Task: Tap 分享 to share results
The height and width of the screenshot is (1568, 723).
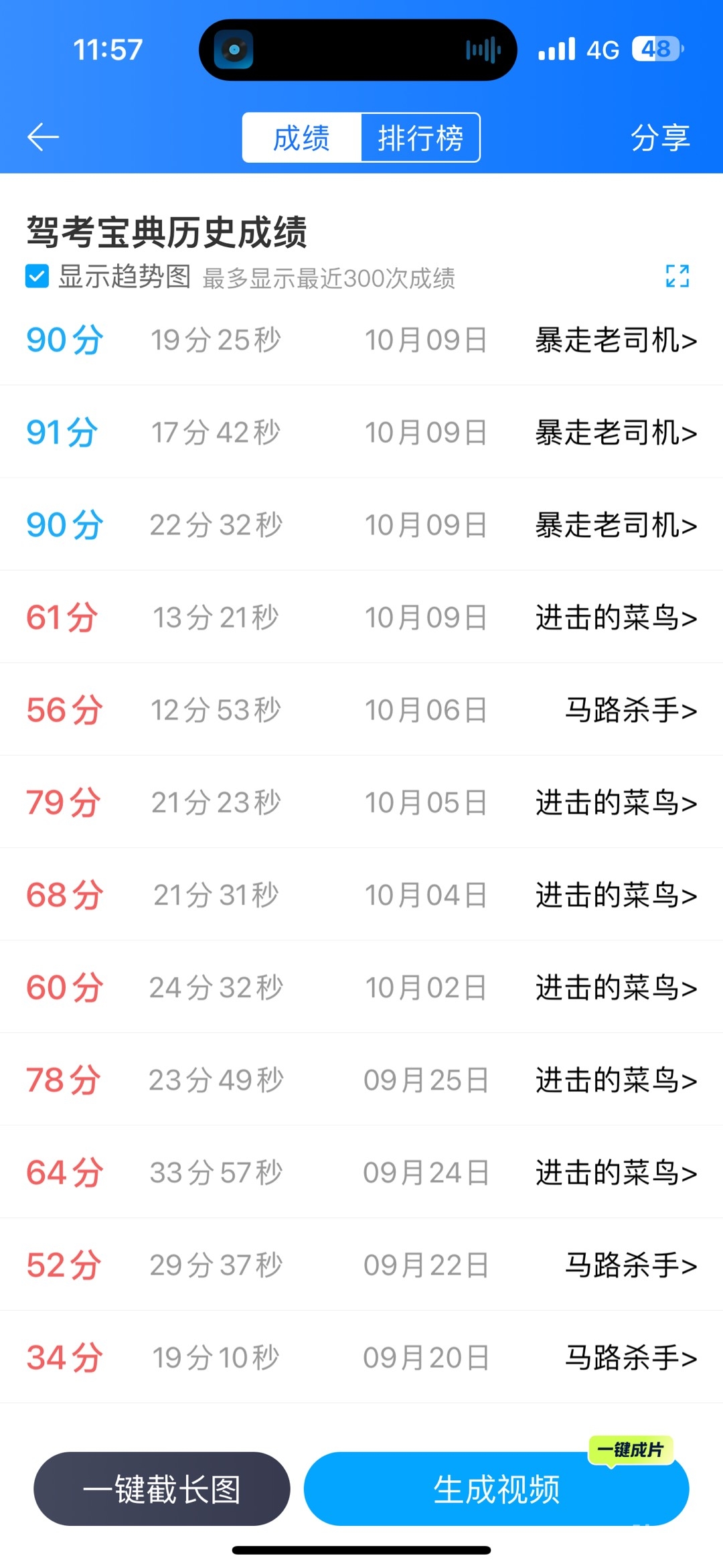Action: (659, 138)
